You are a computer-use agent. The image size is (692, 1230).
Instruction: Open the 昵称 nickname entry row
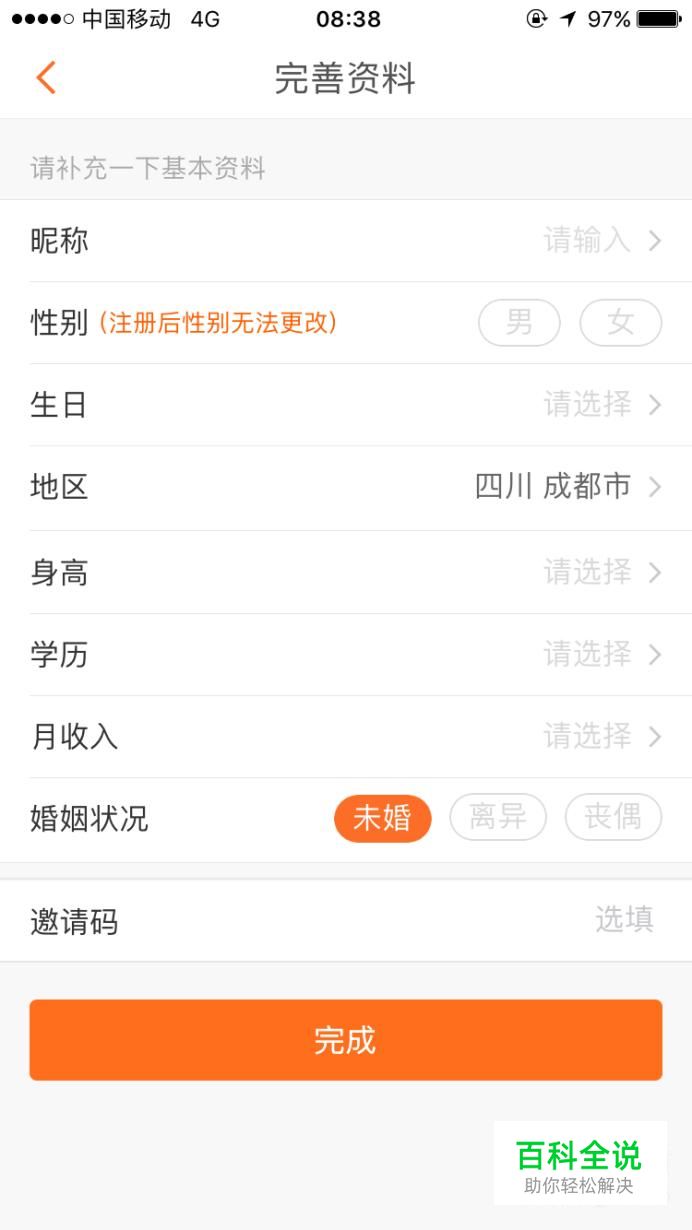(x=346, y=241)
